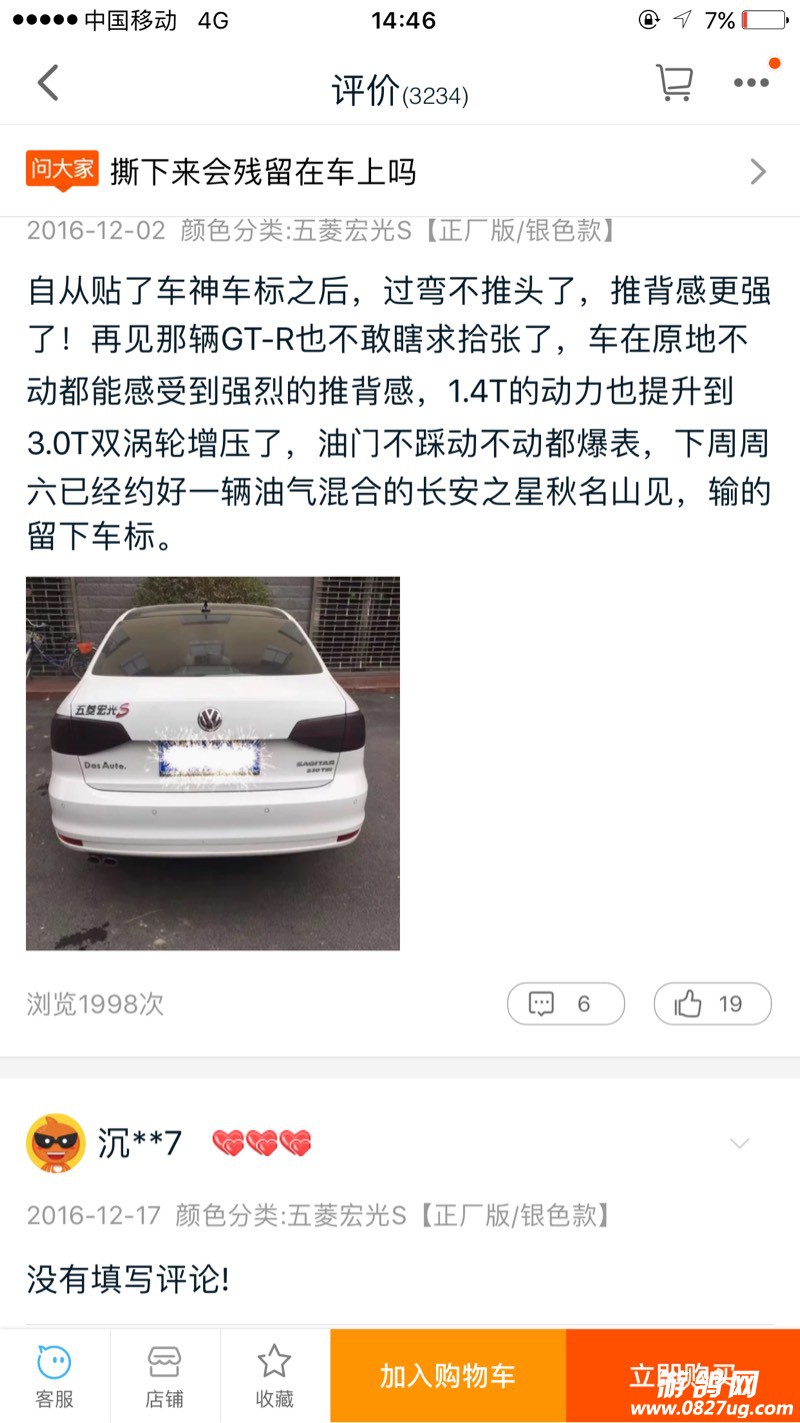The width and height of the screenshot is (800, 1423).
Task: Tap 加入购物车 to add to cart
Action: click(447, 1376)
